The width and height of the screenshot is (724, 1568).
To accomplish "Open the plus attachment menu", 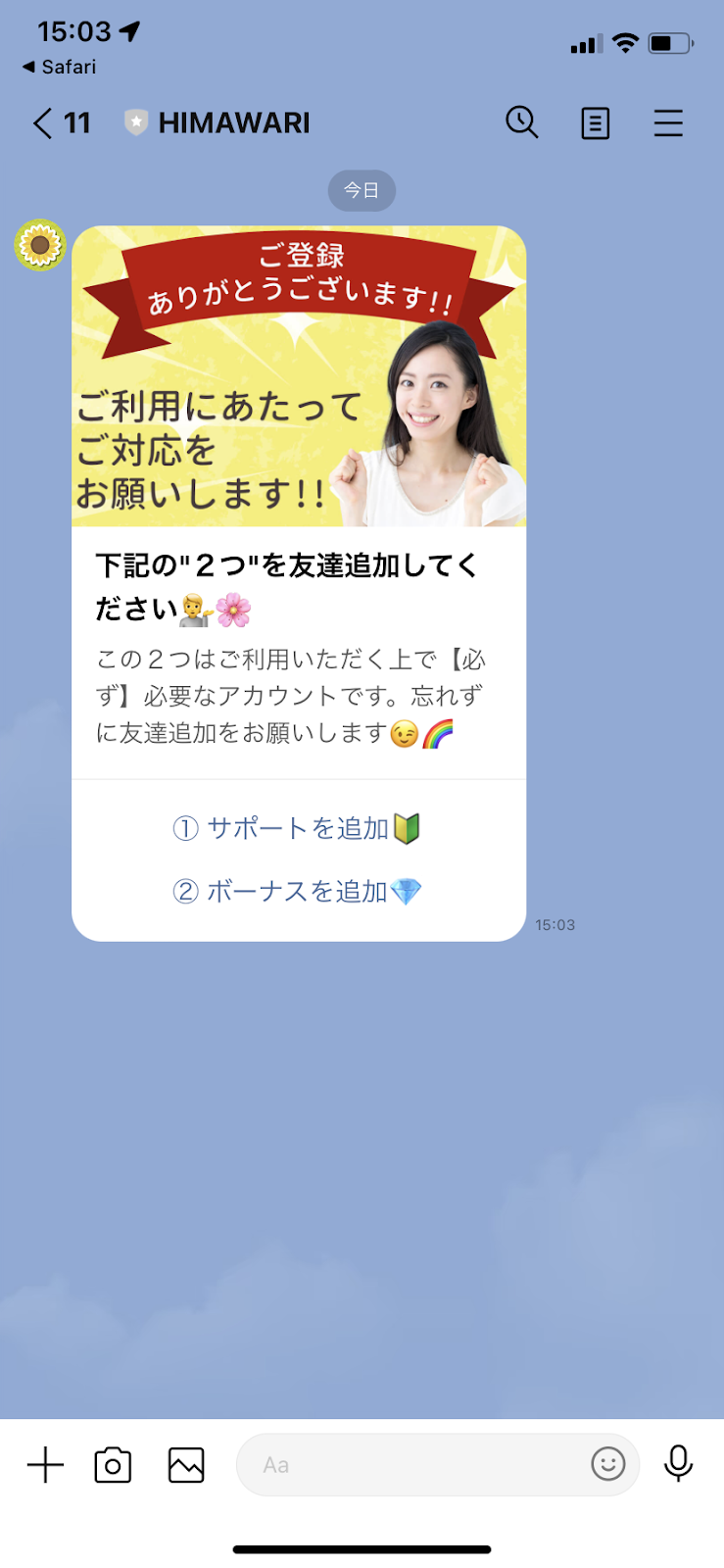I will pyautogui.click(x=45, y=1465).
